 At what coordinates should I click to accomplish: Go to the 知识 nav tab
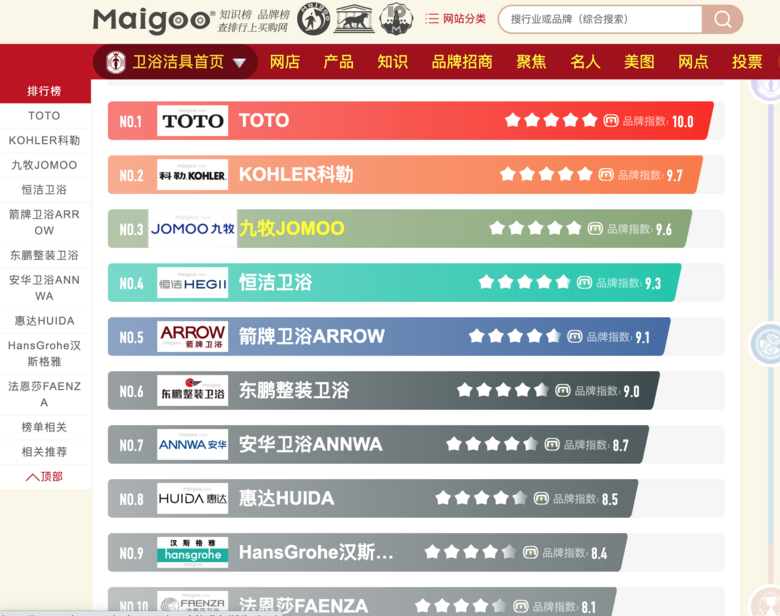393,62
